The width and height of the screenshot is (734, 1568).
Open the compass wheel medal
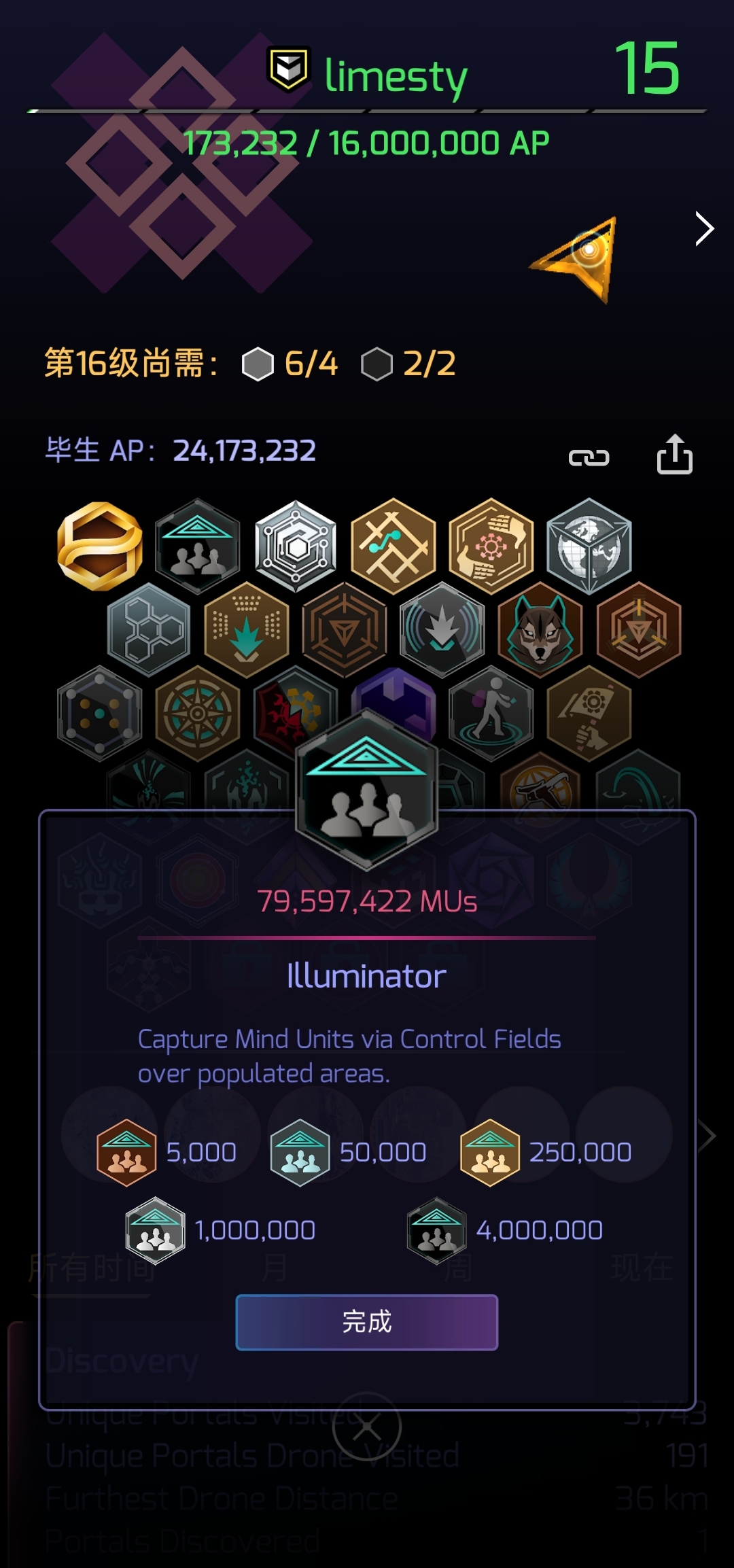pos(198,713)
